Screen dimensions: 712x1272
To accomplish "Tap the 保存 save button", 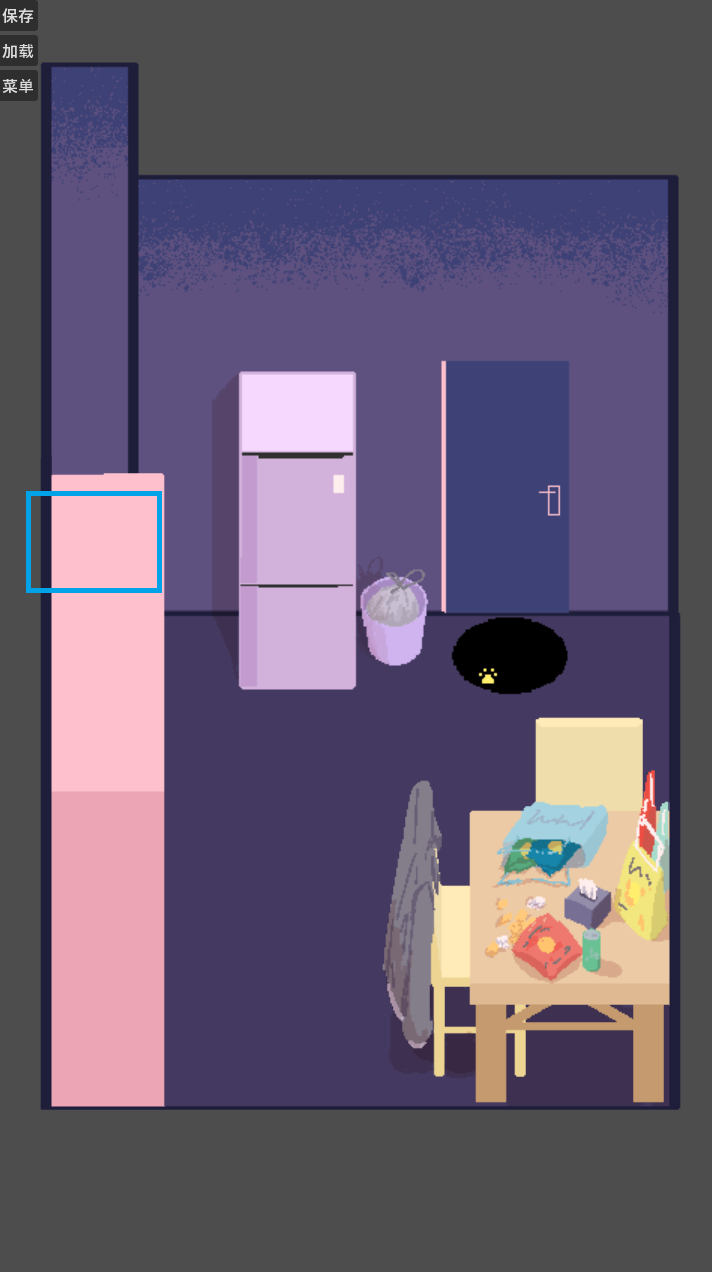I will pos(18,15).
